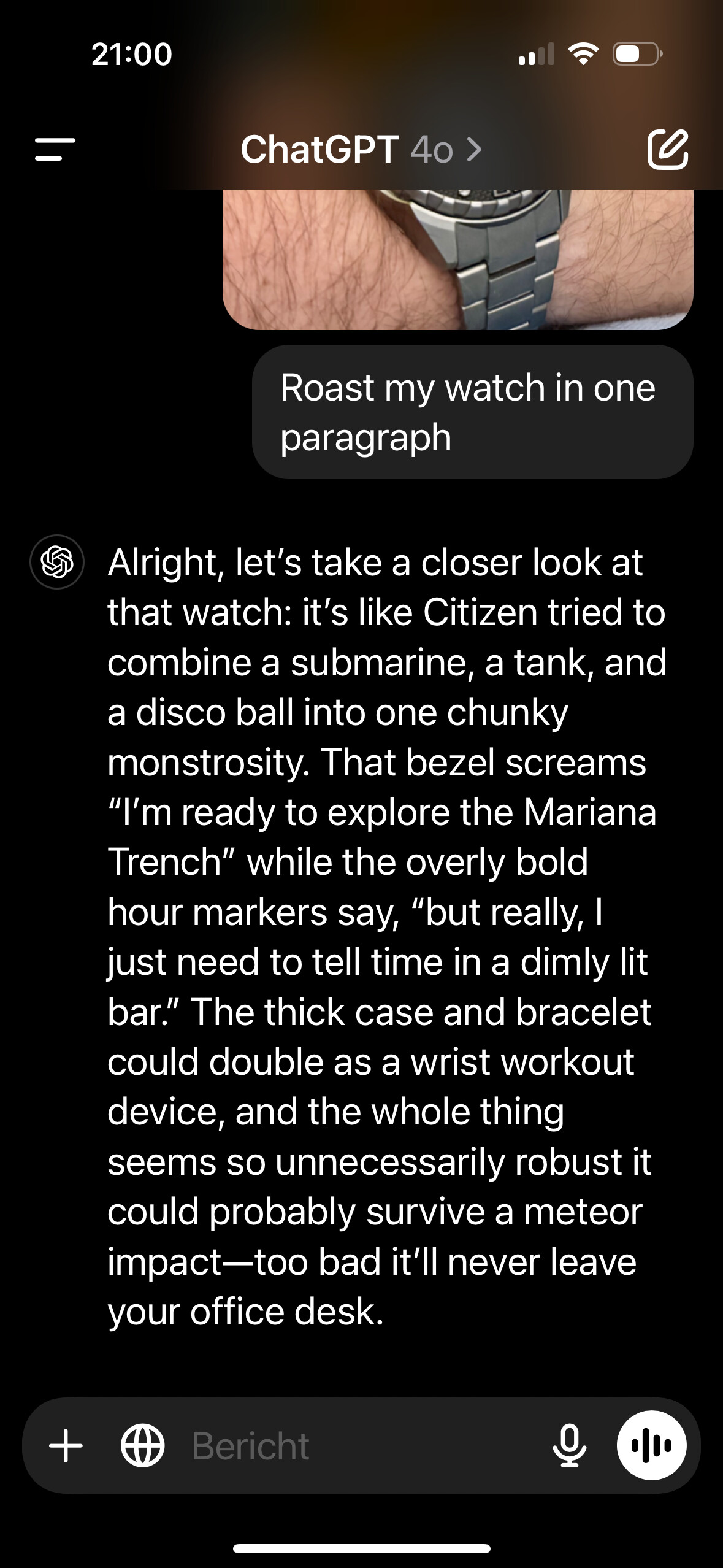Open the ChatGPT 4o model selector
723x1568 pixels.
point(361,149)
